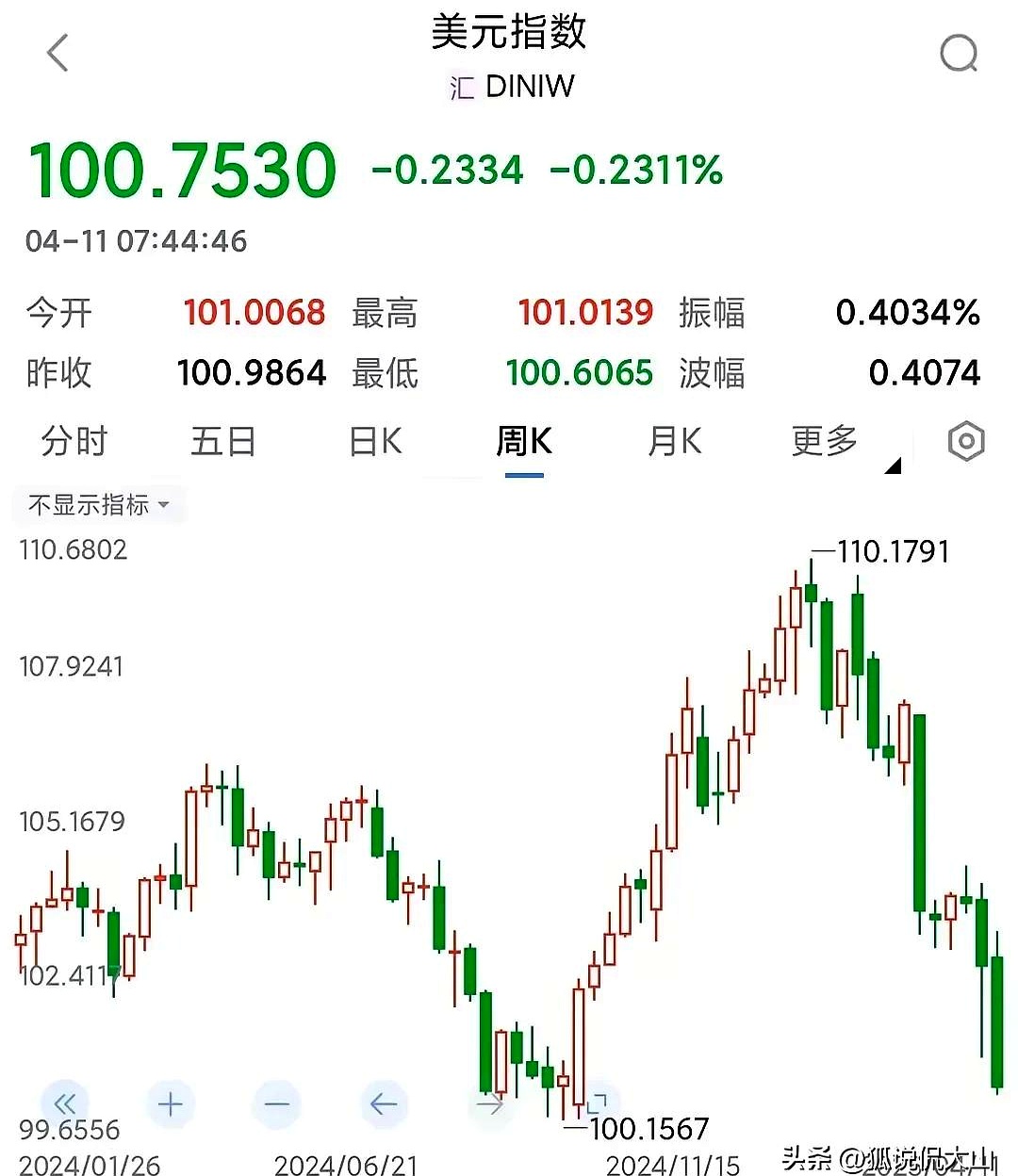1018x1176 pixels.
Task: Zoom in with the plus icon
Action: [x=170, y=1103]
